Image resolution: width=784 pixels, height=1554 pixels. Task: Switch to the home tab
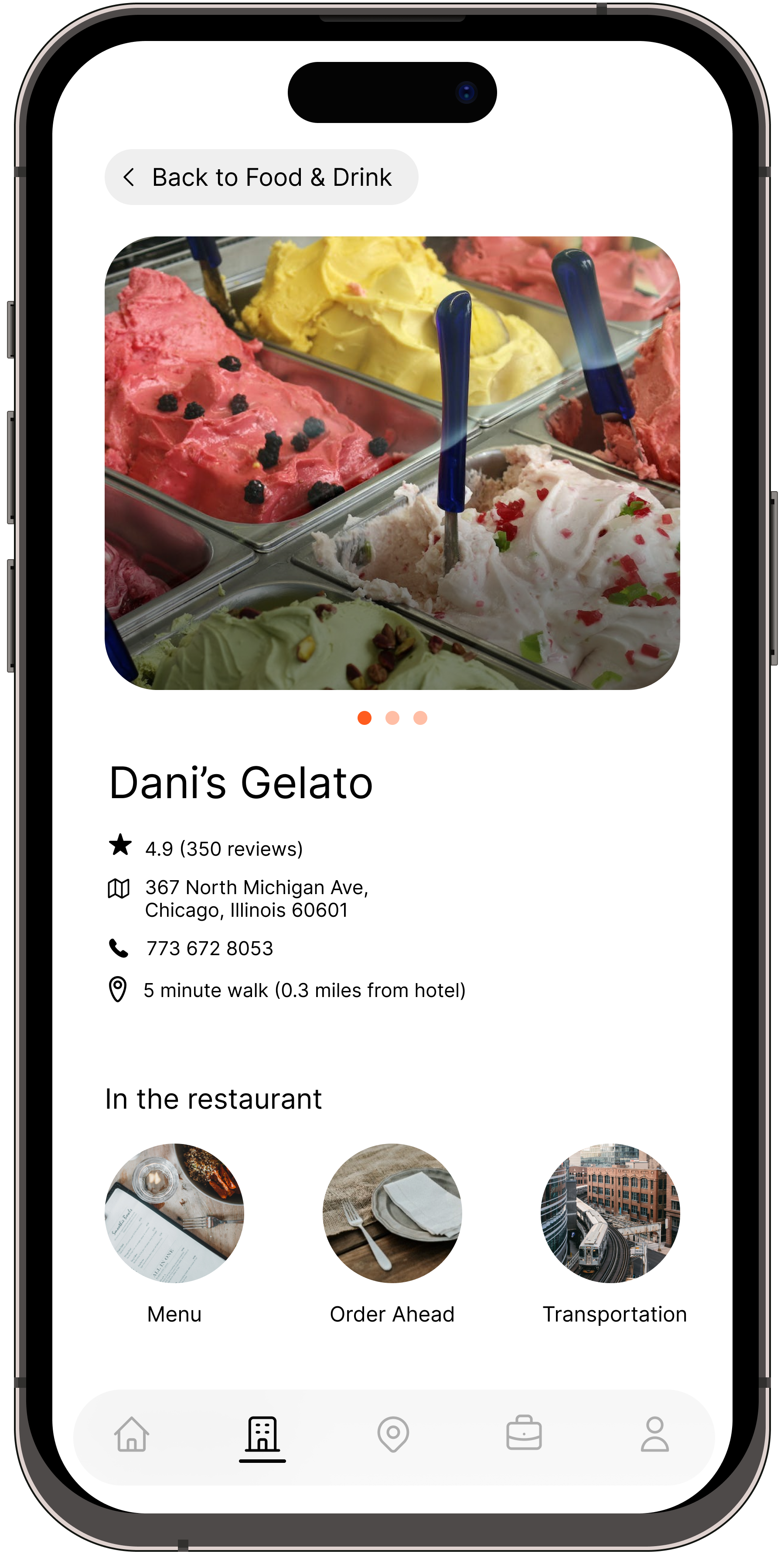(132, 1434)
